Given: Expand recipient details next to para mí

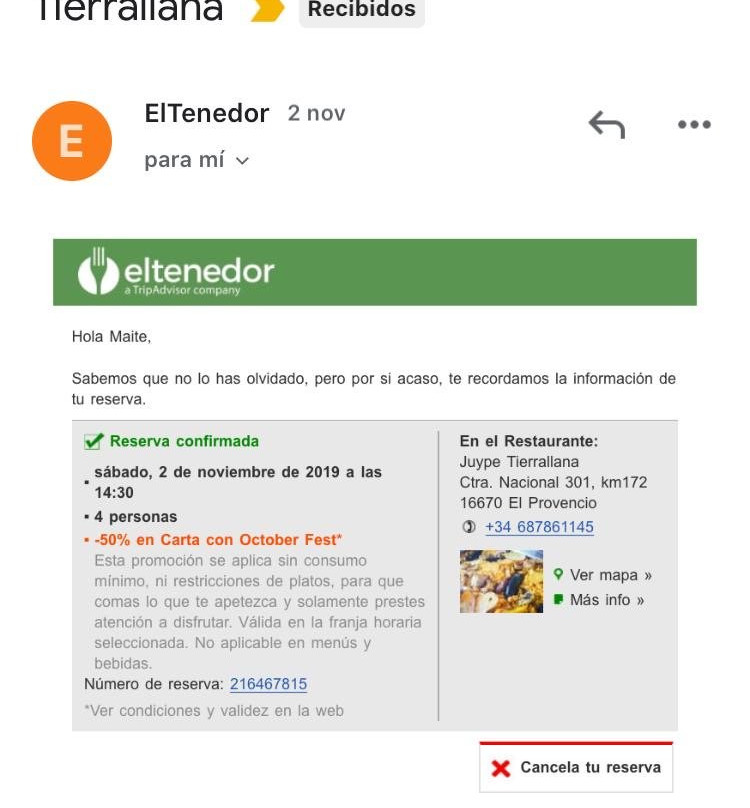Looking at the screenshot, I should click(x=241, y=161).
